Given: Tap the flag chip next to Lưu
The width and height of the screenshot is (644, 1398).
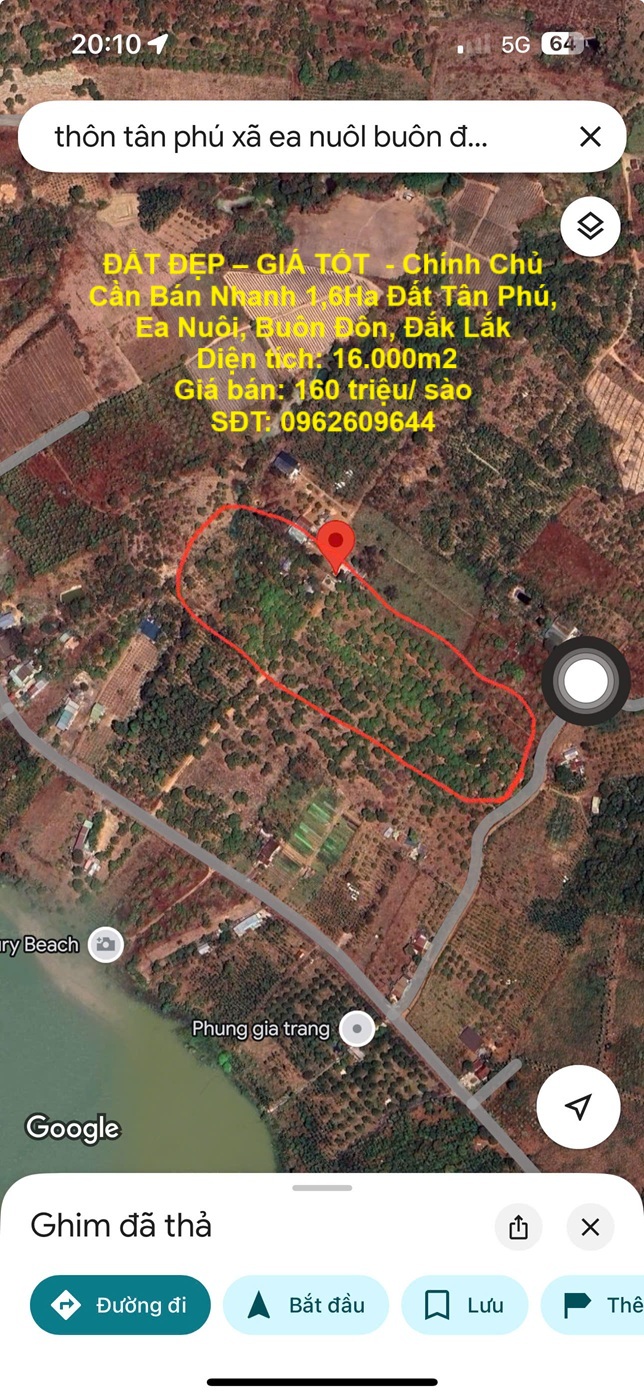Looking at the screenshot, I should 600,1305.
